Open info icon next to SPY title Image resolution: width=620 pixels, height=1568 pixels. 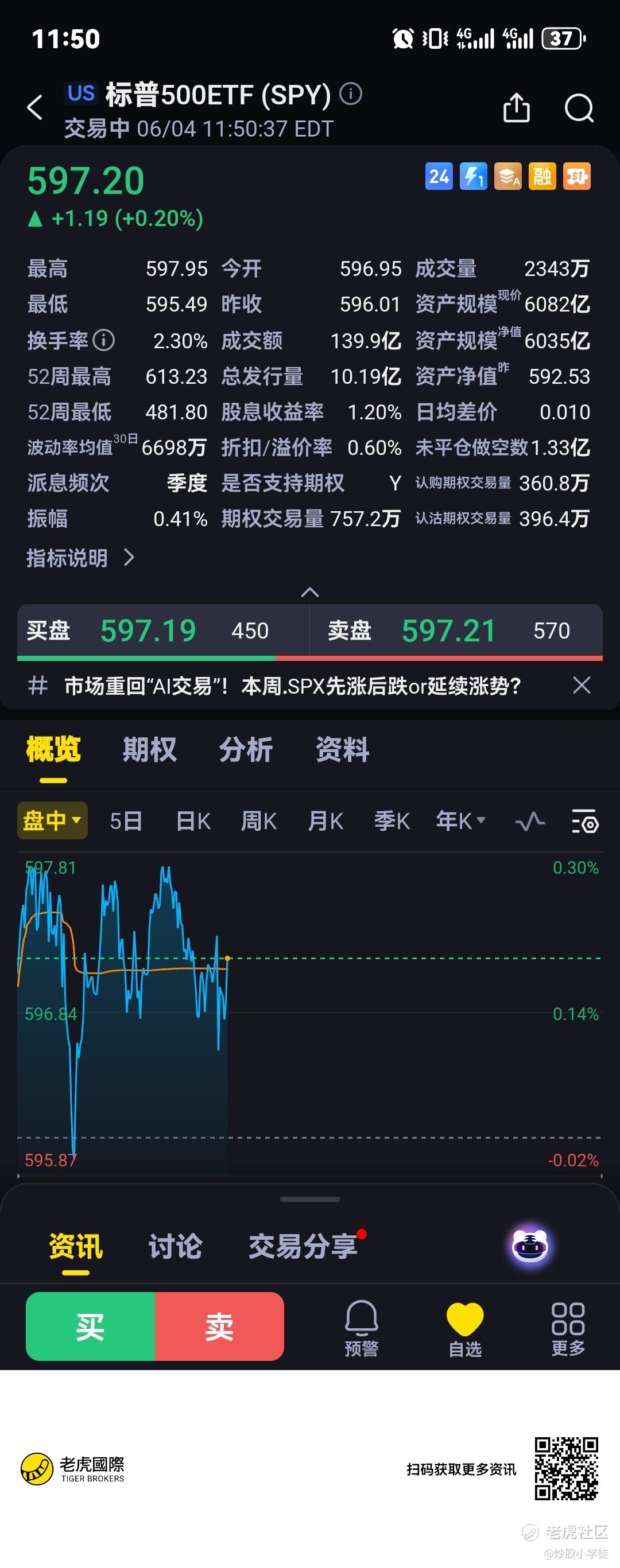pos(351,94)
